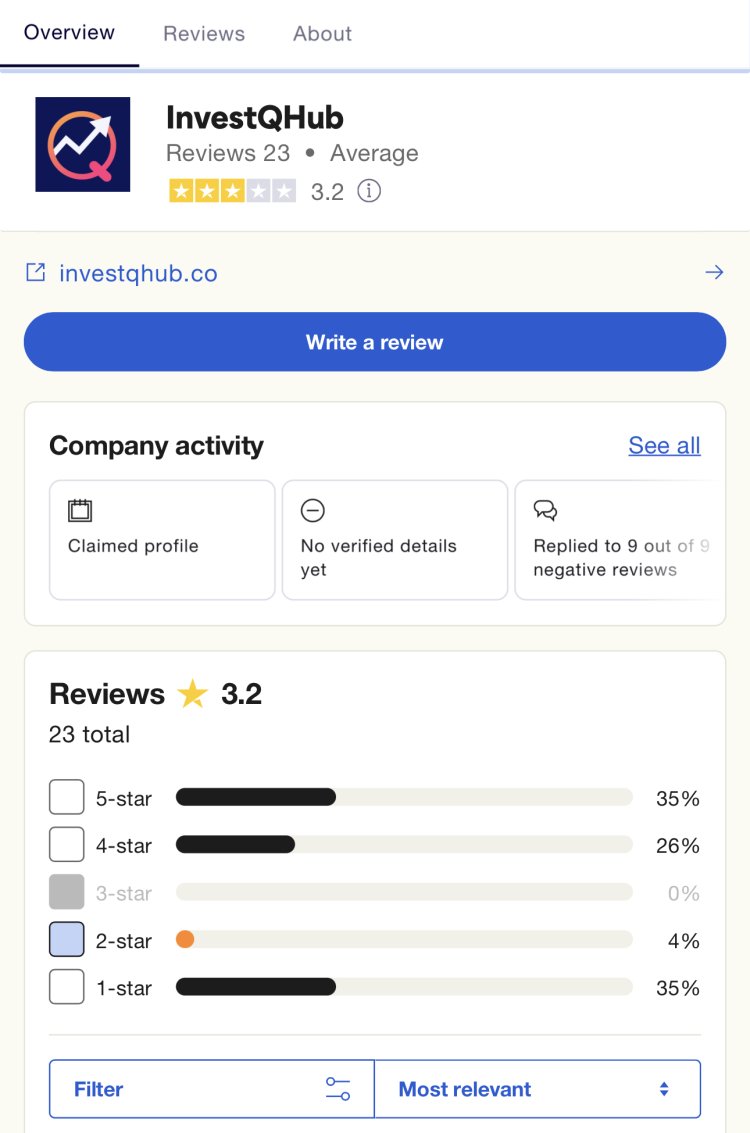This screenshot has height=1133, width=750.
Task: Open the About tab
Action: point(321,33)
